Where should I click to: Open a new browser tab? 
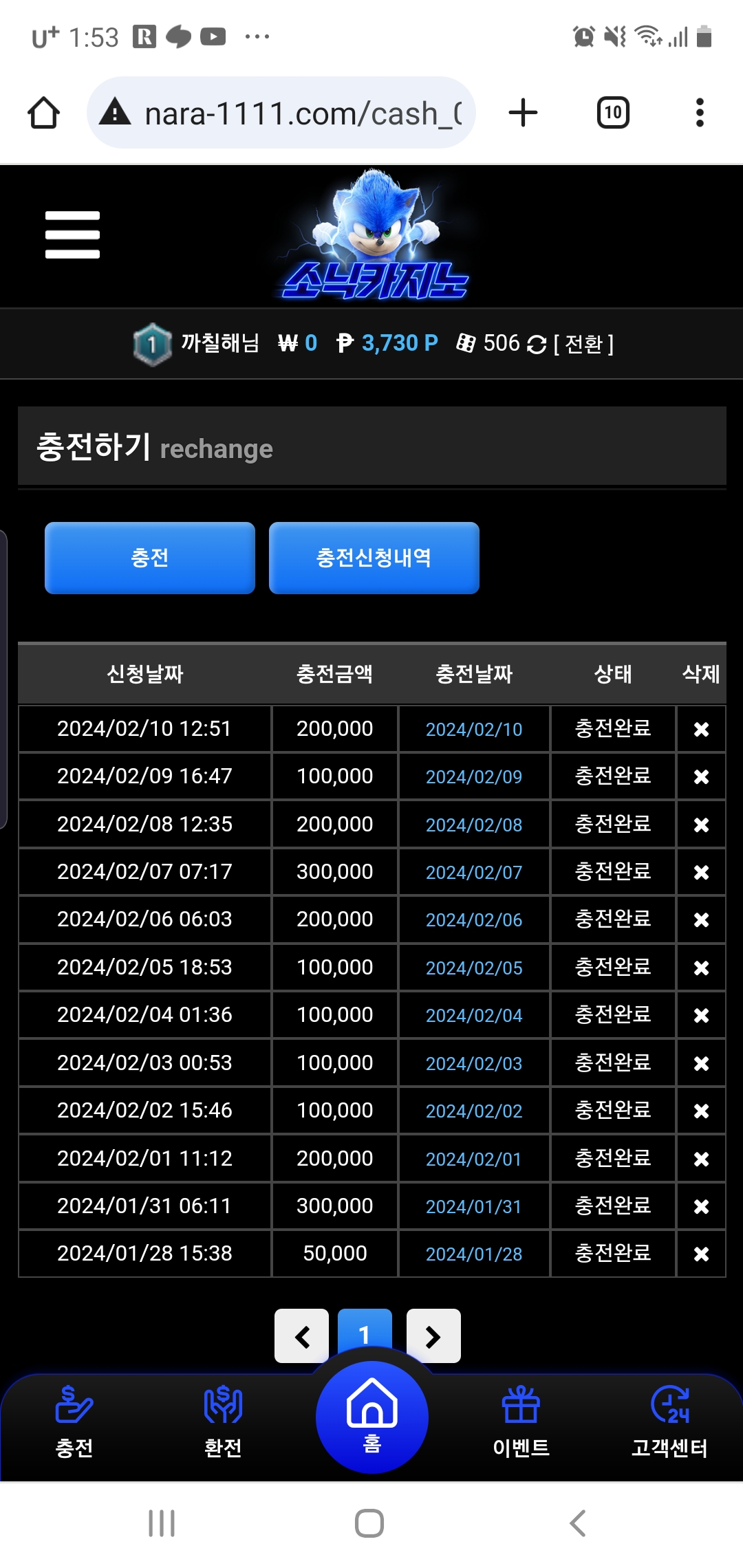[x=523, y=113]
